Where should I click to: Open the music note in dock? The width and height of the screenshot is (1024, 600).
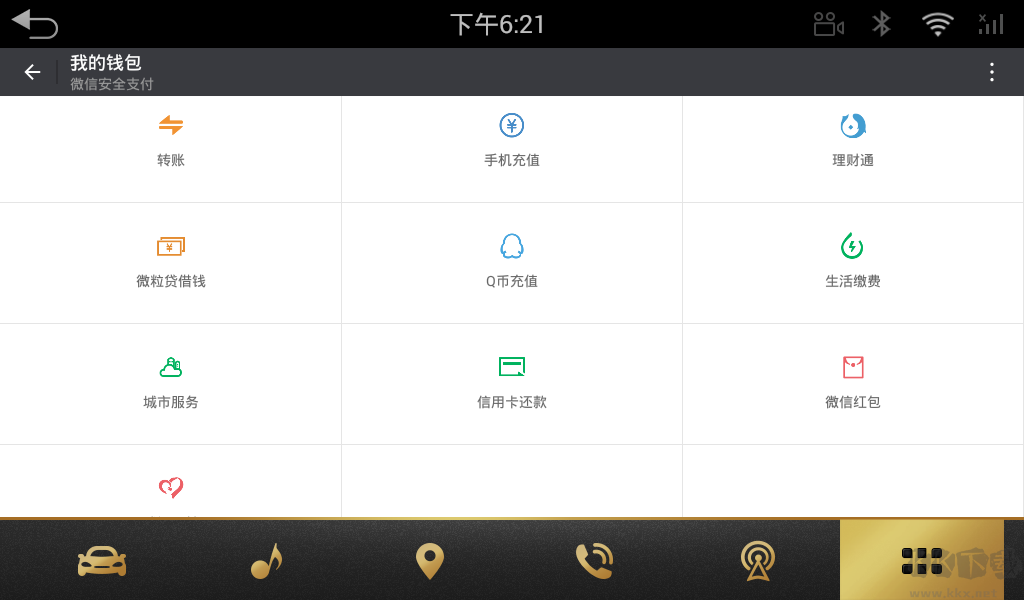pyautogui.click(x=266, y=561)
